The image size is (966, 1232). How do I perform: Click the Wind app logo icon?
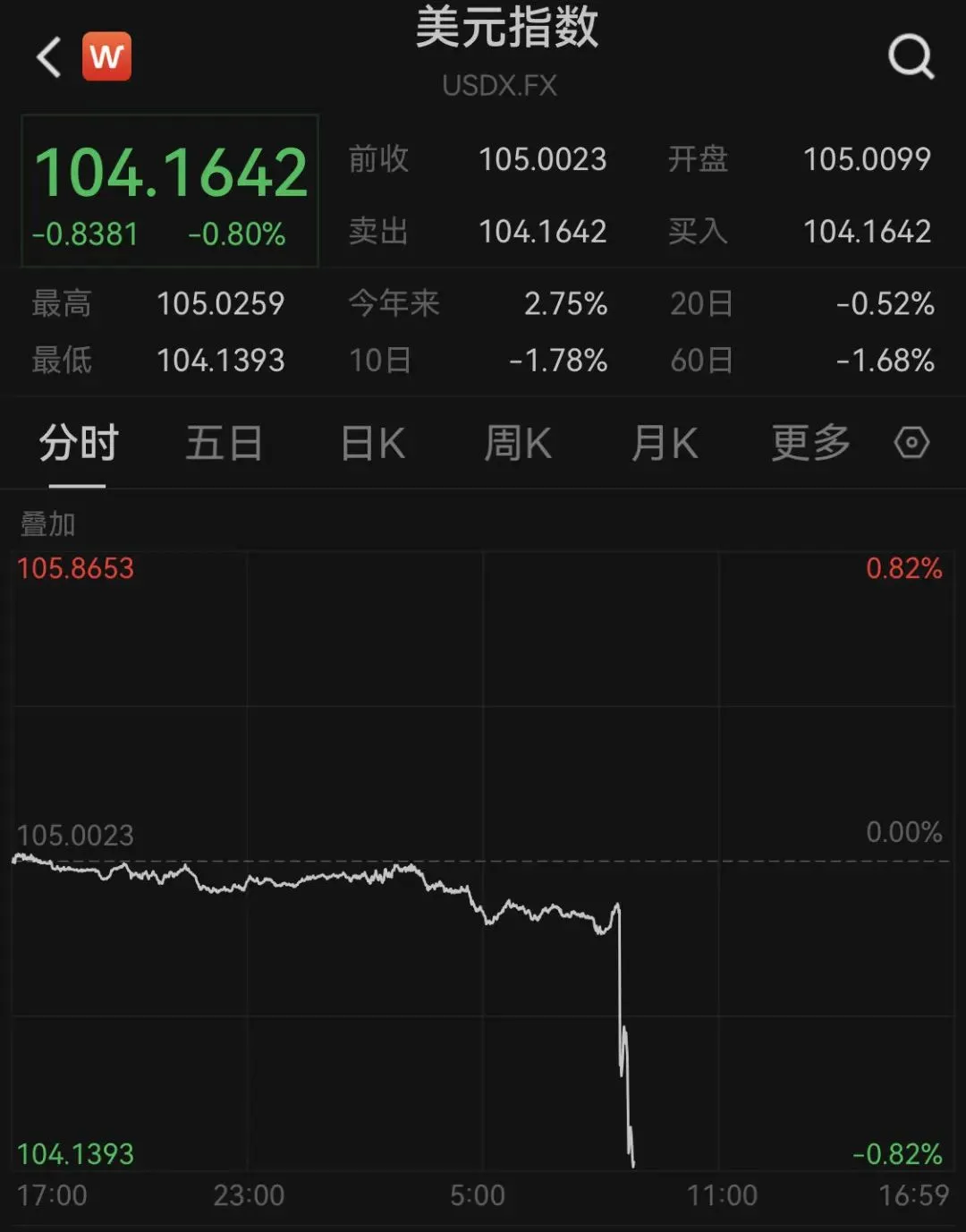(106, 55)
